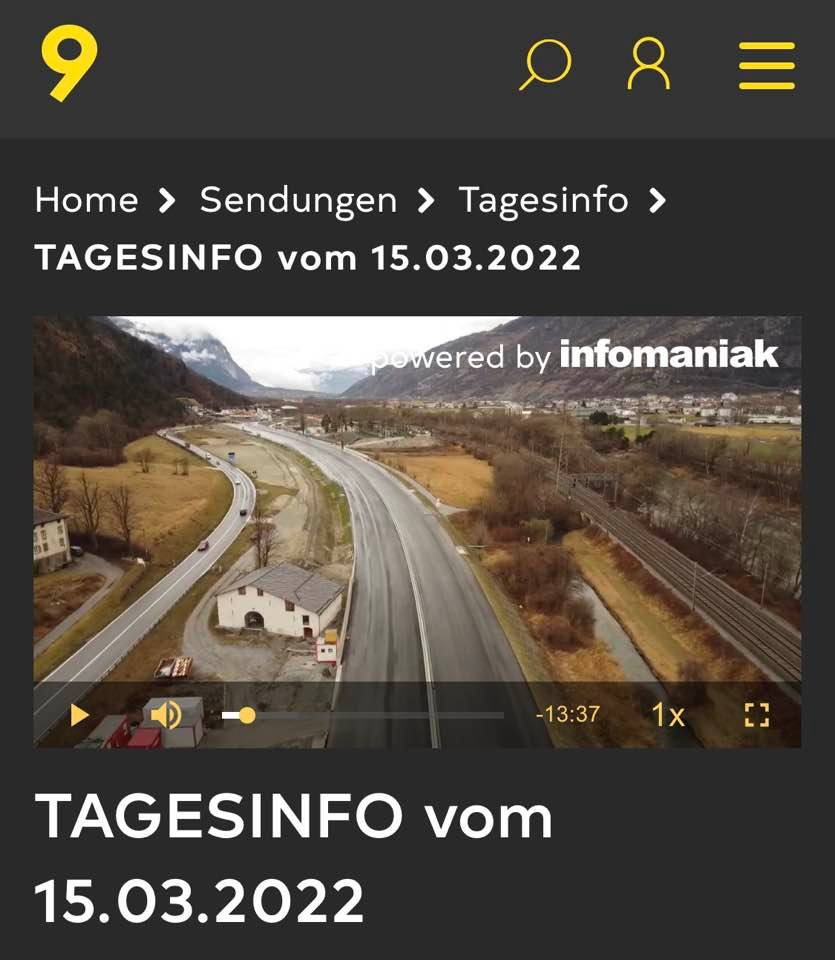Open the user account icon
835x960 pixels.
648,63
